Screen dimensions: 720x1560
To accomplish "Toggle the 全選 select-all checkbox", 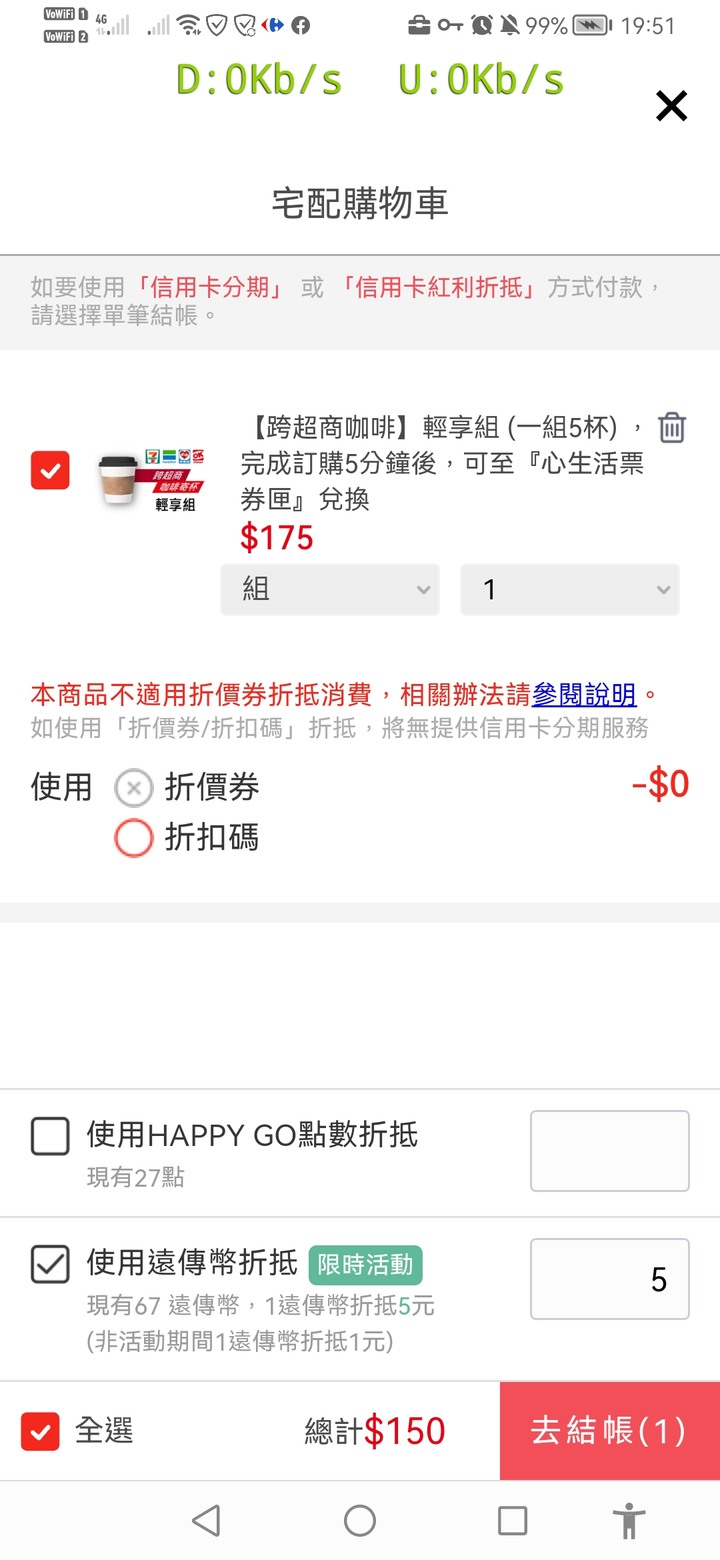I will (40, 1432).
